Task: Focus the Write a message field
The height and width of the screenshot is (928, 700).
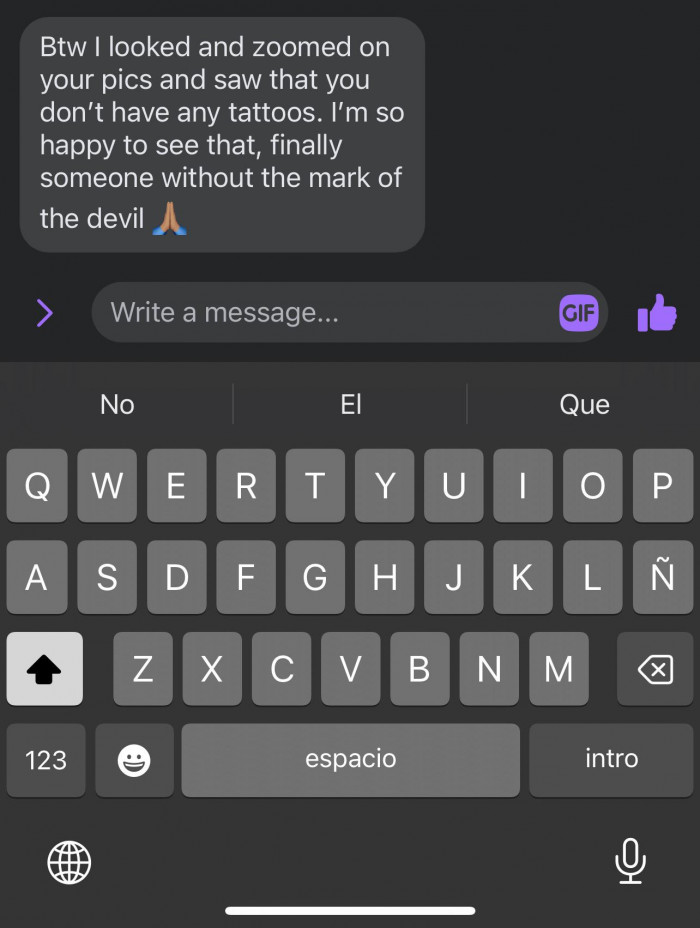Action: pos(320,313)
